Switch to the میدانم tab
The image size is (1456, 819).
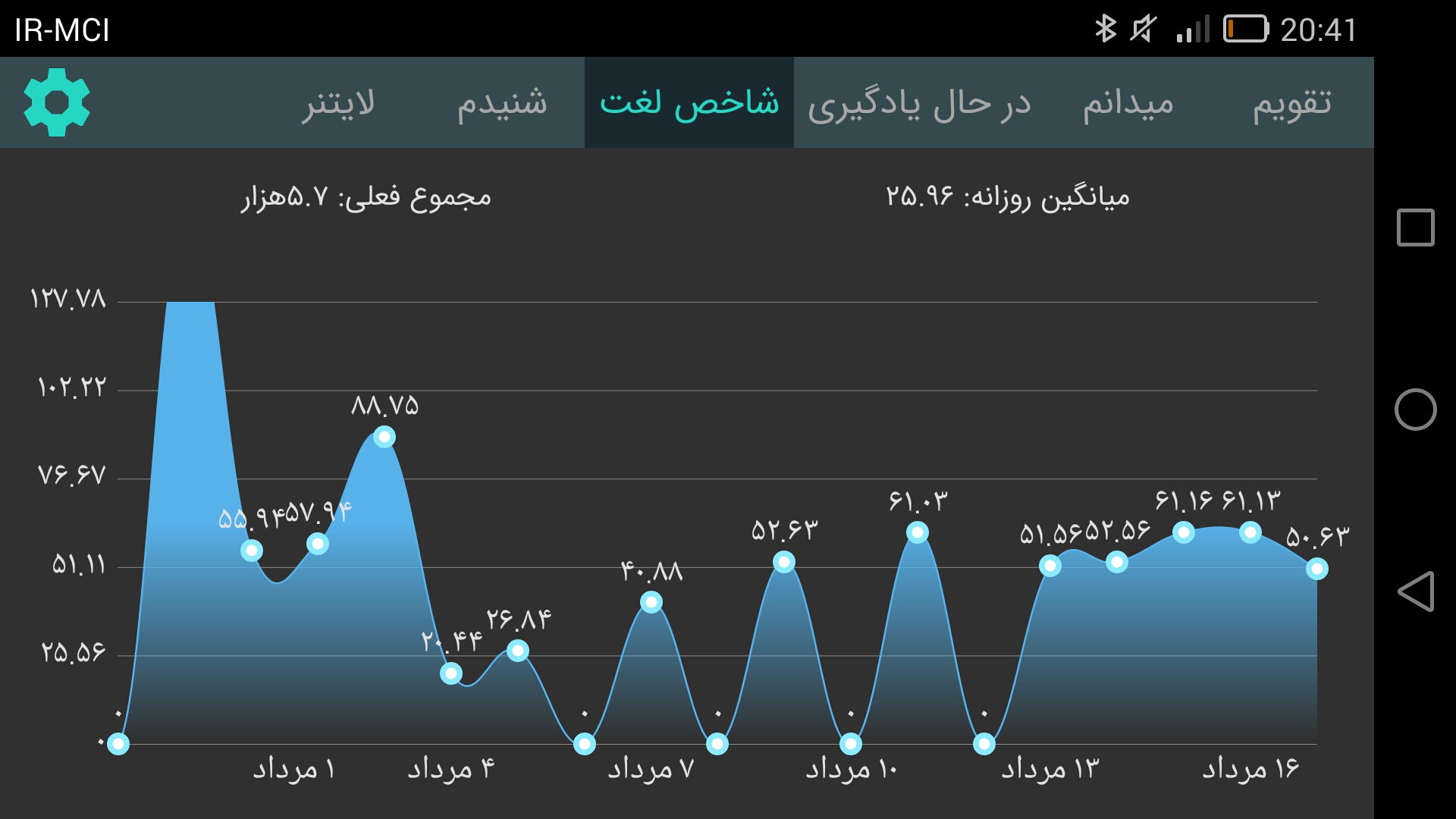click(1128, 102)
